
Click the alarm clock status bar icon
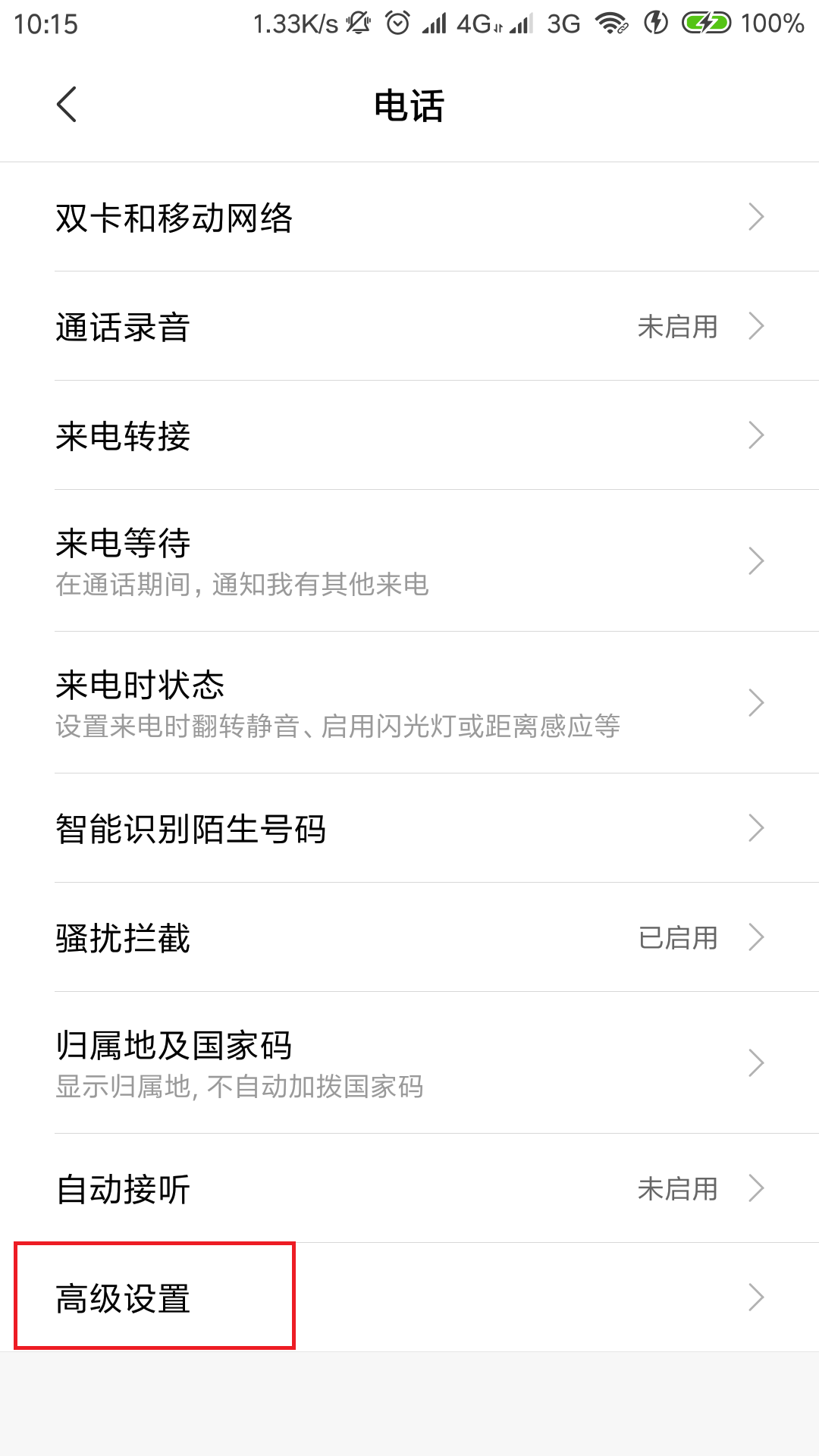[397, 23]
